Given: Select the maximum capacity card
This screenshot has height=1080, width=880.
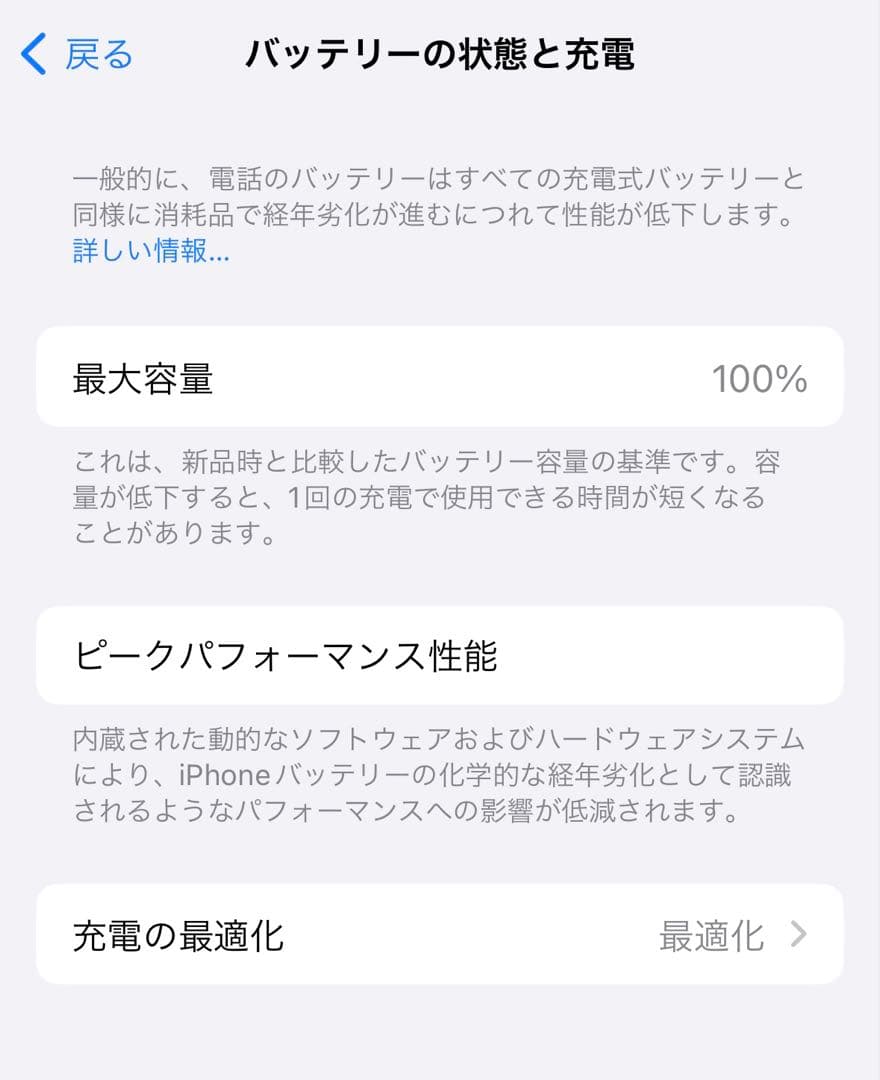Looking at the screenshot, I should click(440, 378).
